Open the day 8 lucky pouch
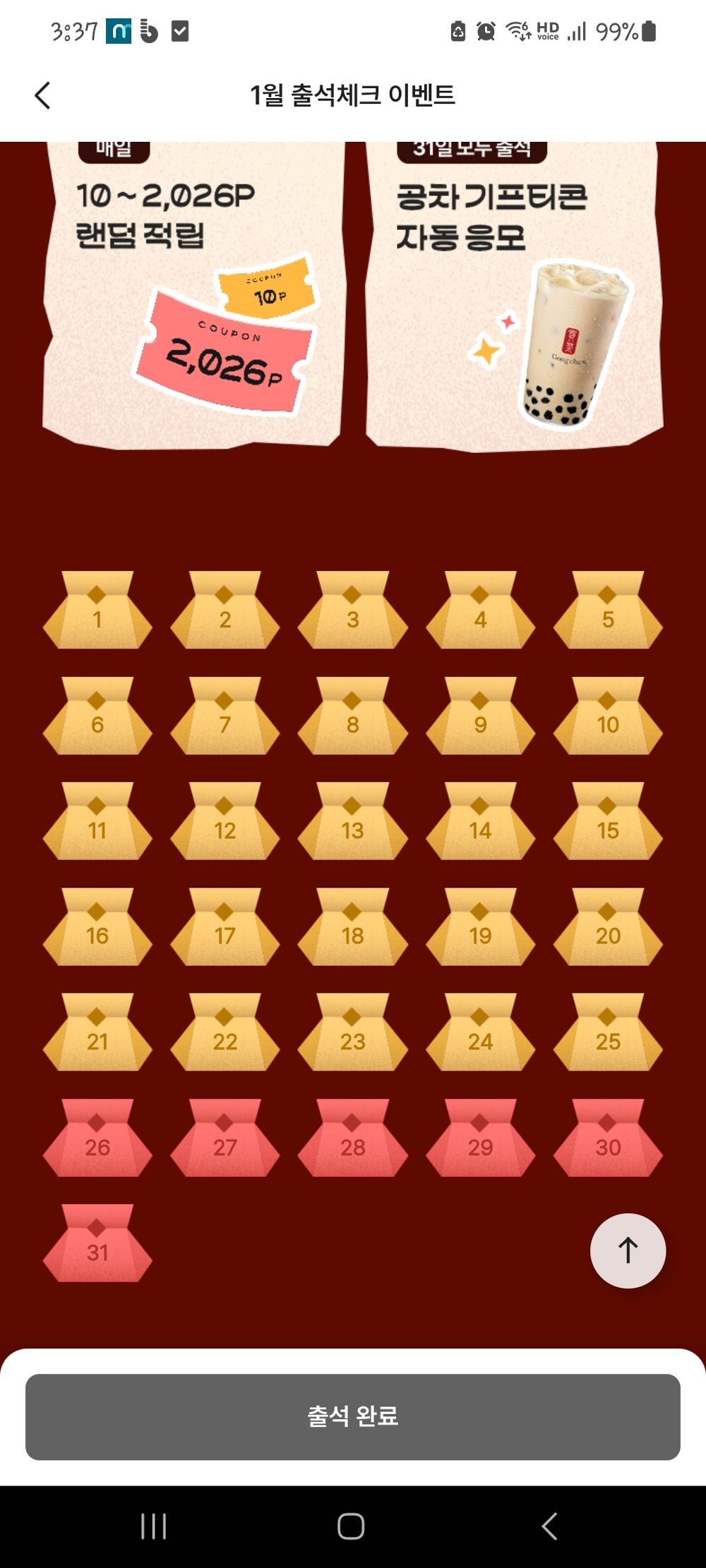706x1568 pixels. pos(352,718)
